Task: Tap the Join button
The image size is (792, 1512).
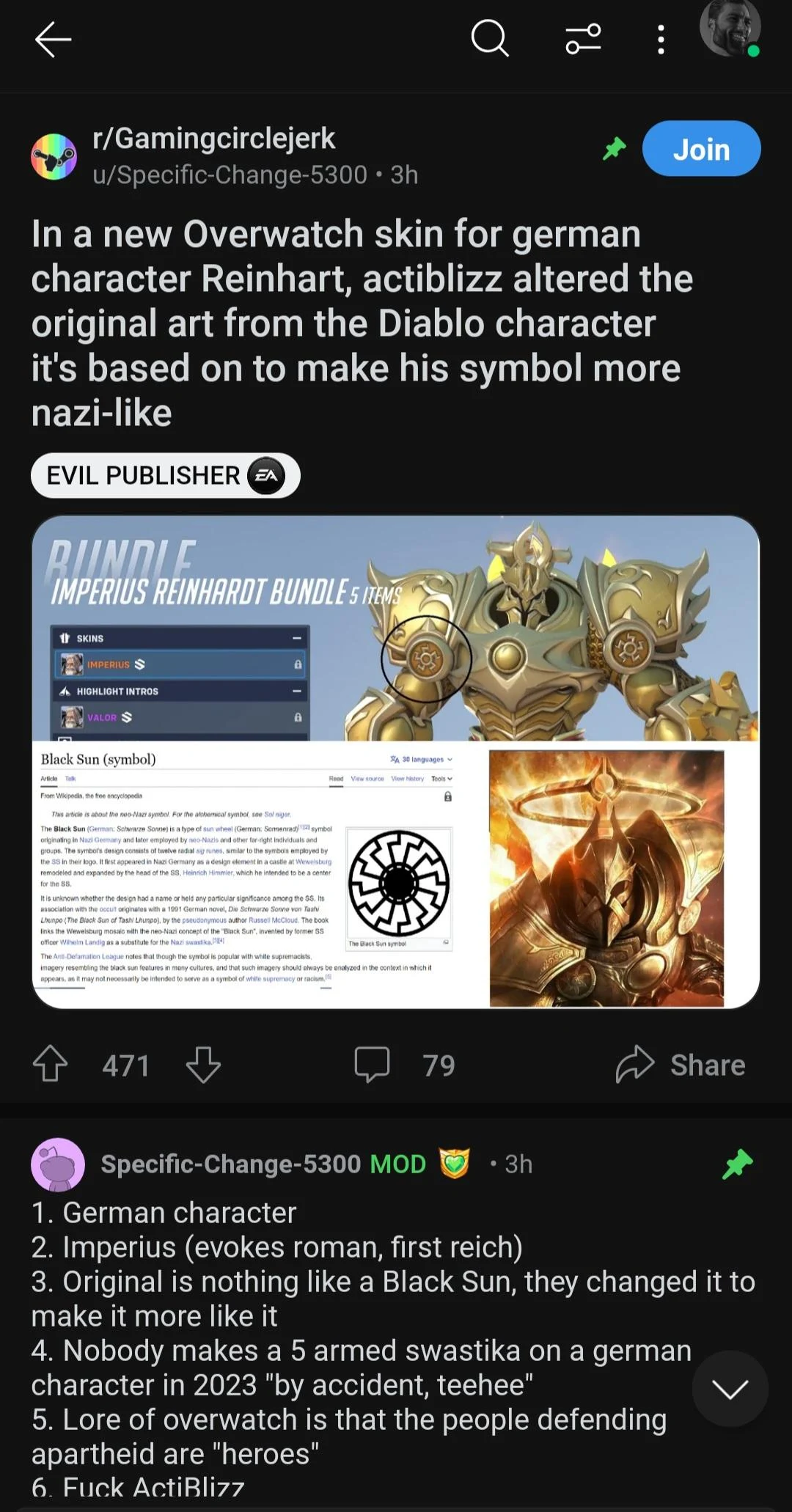Action: coord(700,148)
